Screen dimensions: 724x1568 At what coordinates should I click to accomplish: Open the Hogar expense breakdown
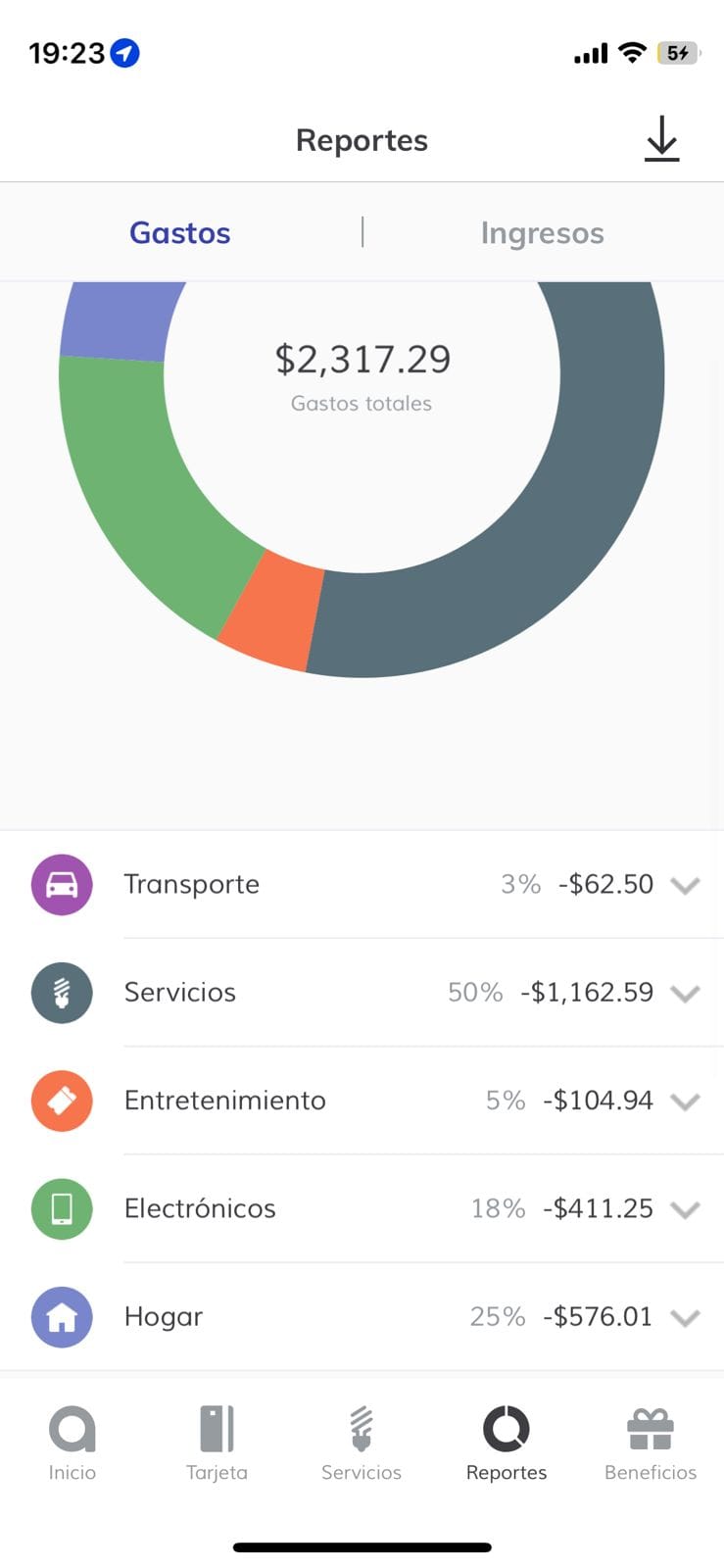(685, 1316)
